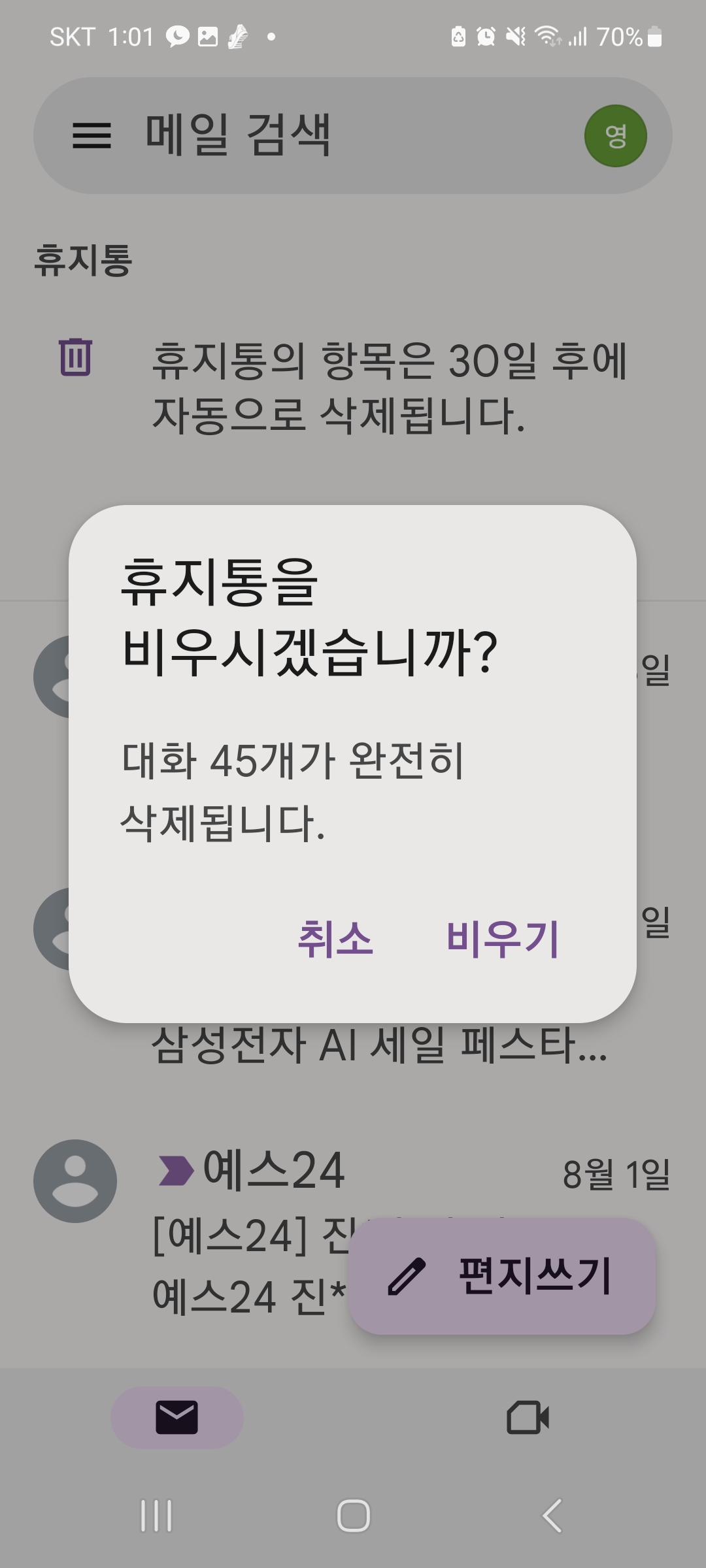Go to home screen via home button
The width and height of the screenshot is (706, 1568).
[x=353, y=1516]
